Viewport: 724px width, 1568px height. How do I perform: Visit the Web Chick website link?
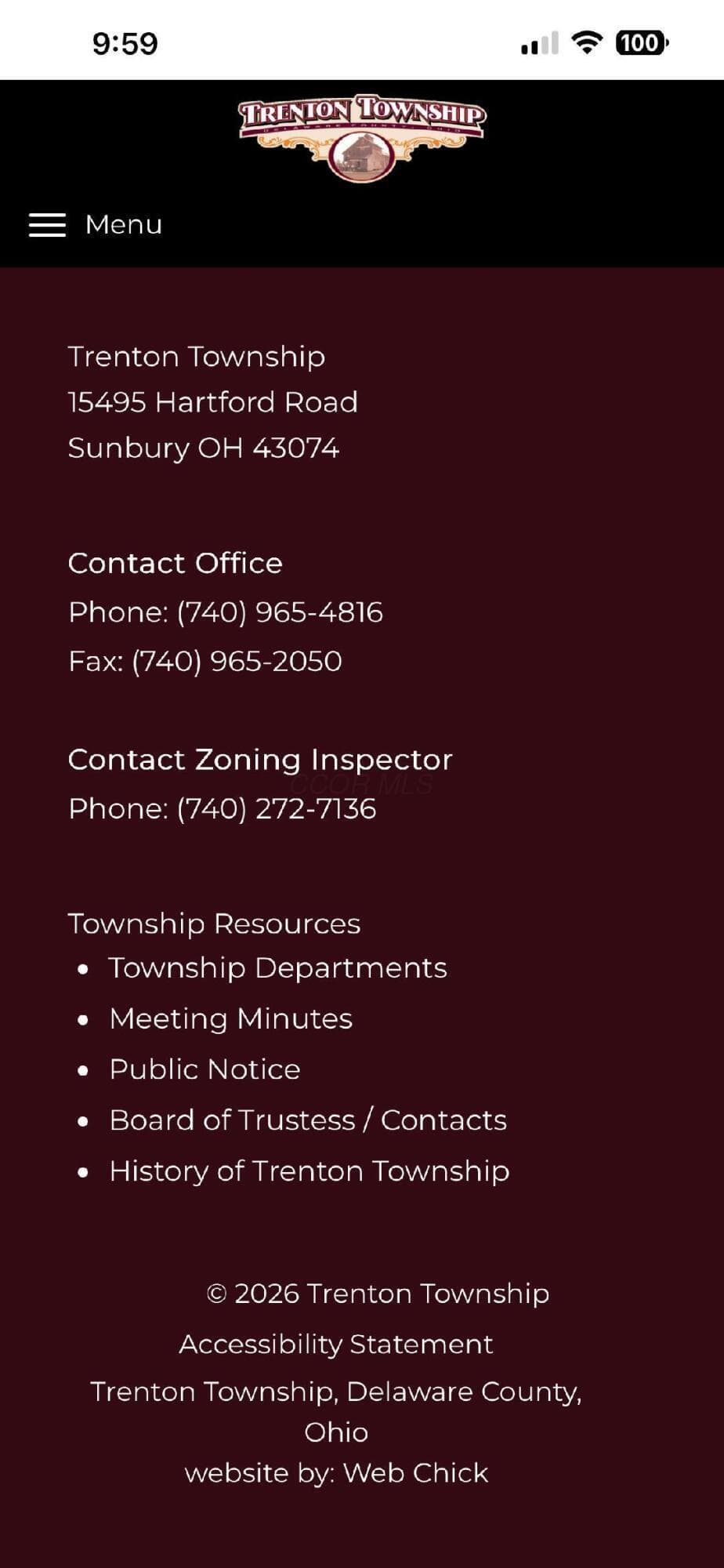tap(416, 1473)
